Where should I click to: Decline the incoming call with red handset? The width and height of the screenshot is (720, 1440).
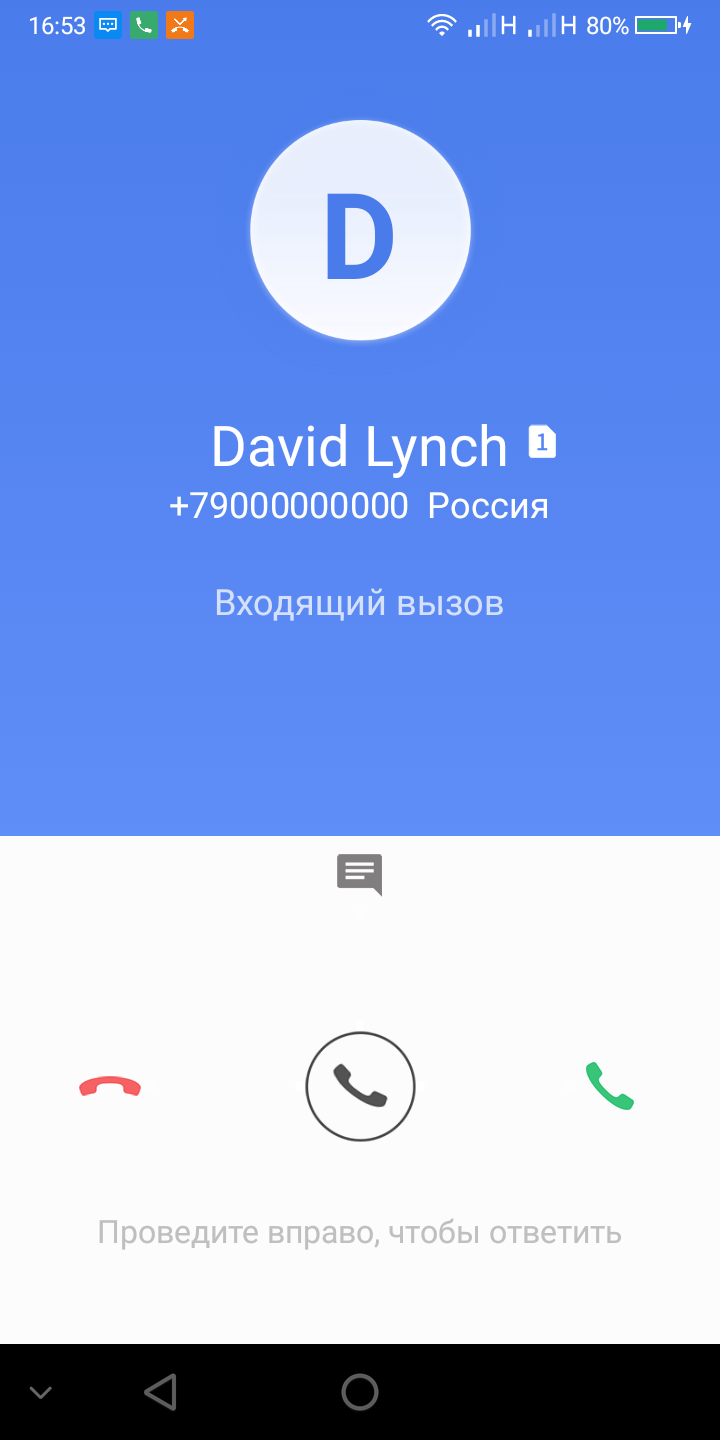pyautogui.click(x=110, y=1086)
